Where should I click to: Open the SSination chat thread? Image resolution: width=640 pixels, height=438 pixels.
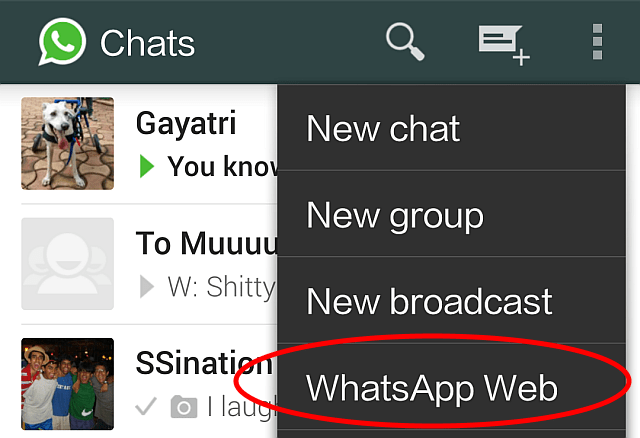(x=150, y=380)
